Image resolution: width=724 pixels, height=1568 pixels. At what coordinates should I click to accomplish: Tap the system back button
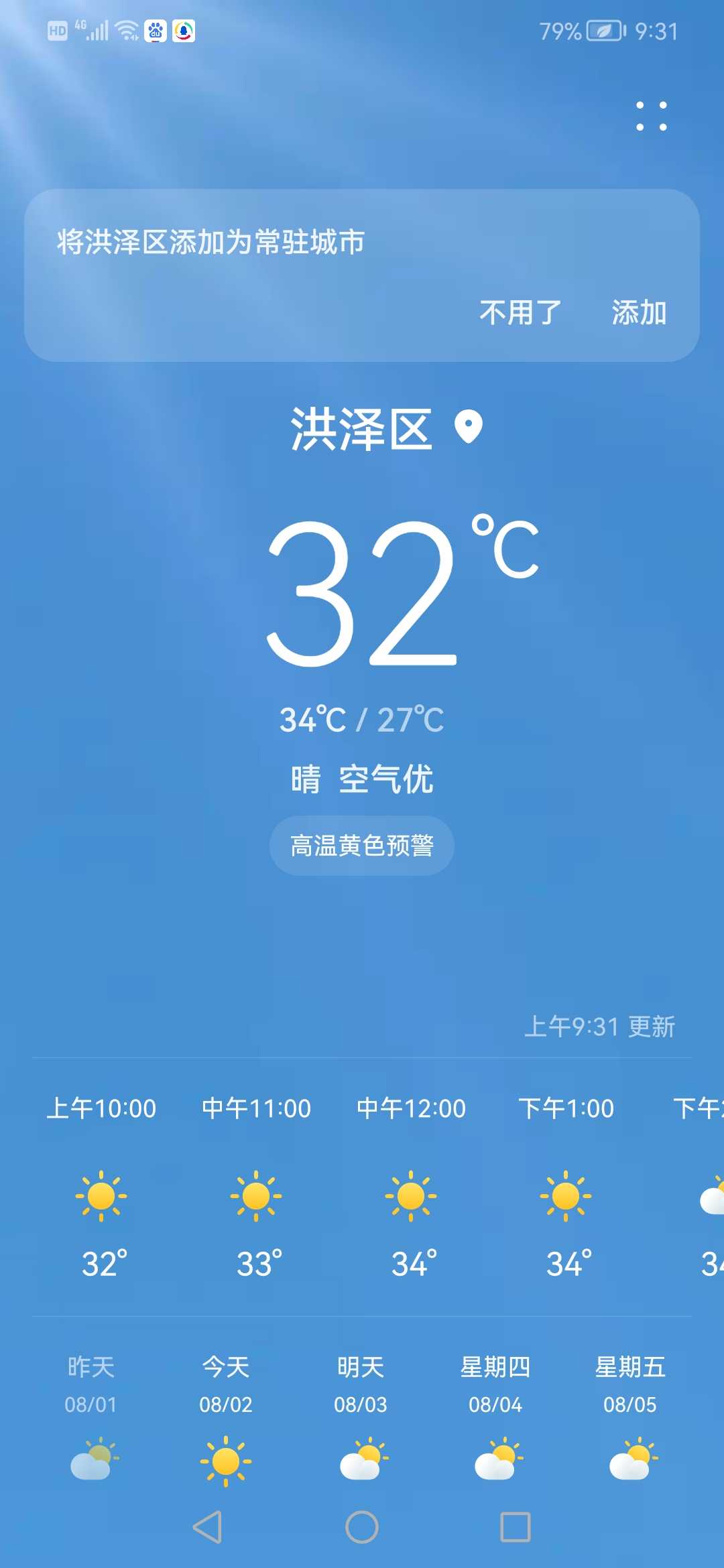(x=207, y=1527)
